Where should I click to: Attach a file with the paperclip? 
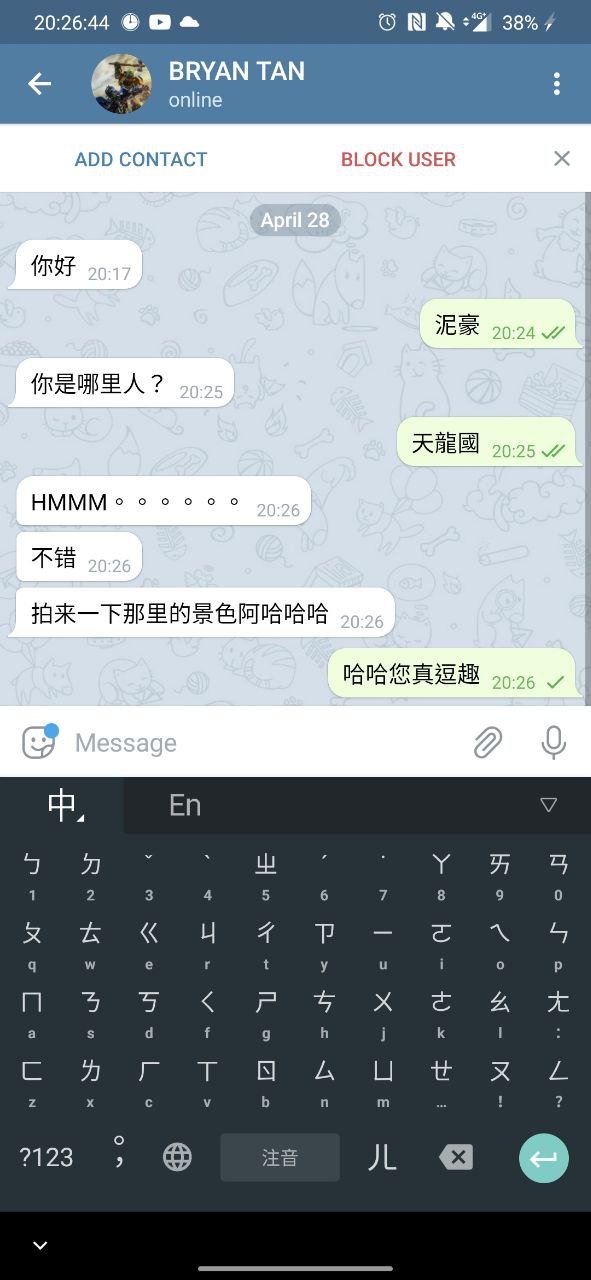(488, 742)
